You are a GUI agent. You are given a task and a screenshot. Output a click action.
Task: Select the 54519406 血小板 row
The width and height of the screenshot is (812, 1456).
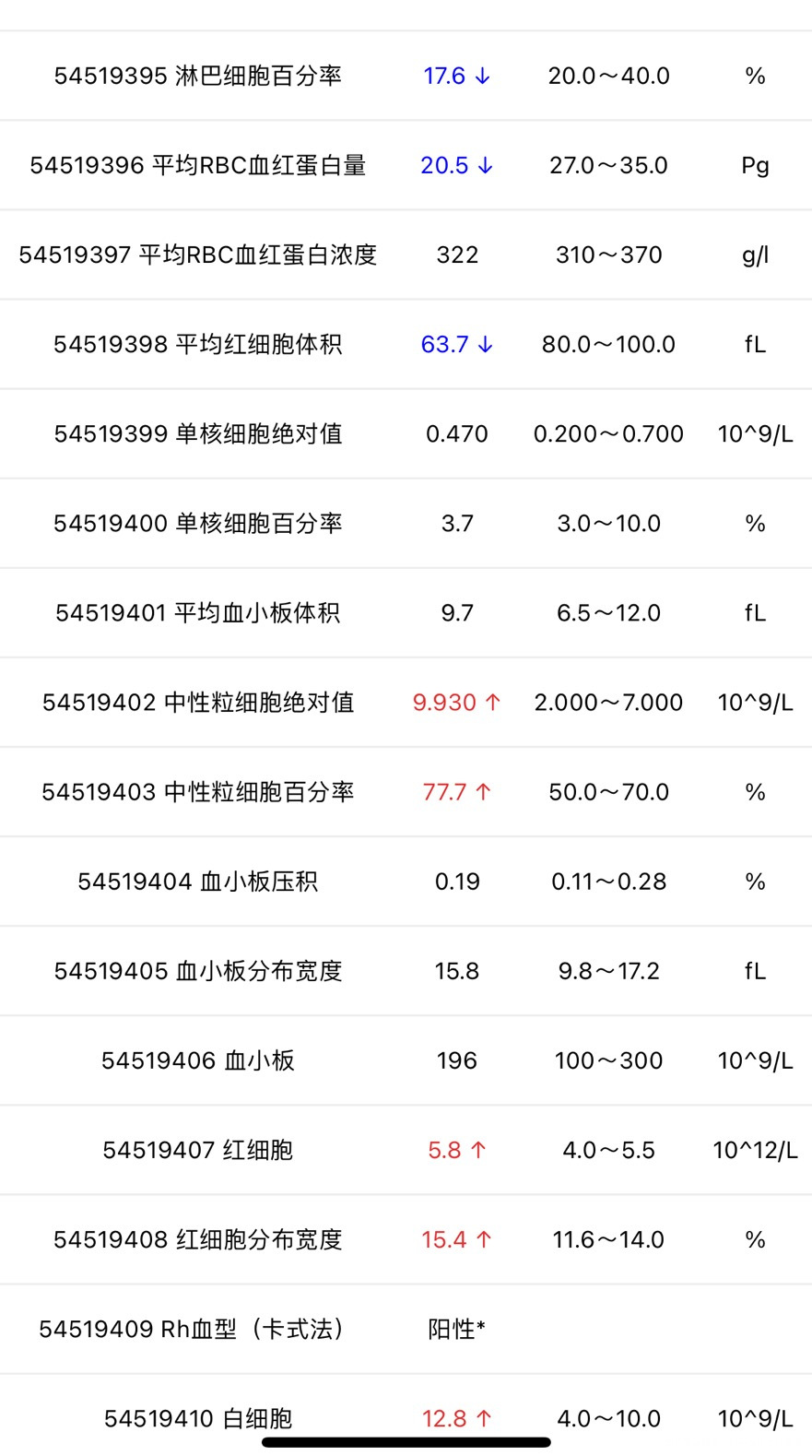(x=196, y=1060)
